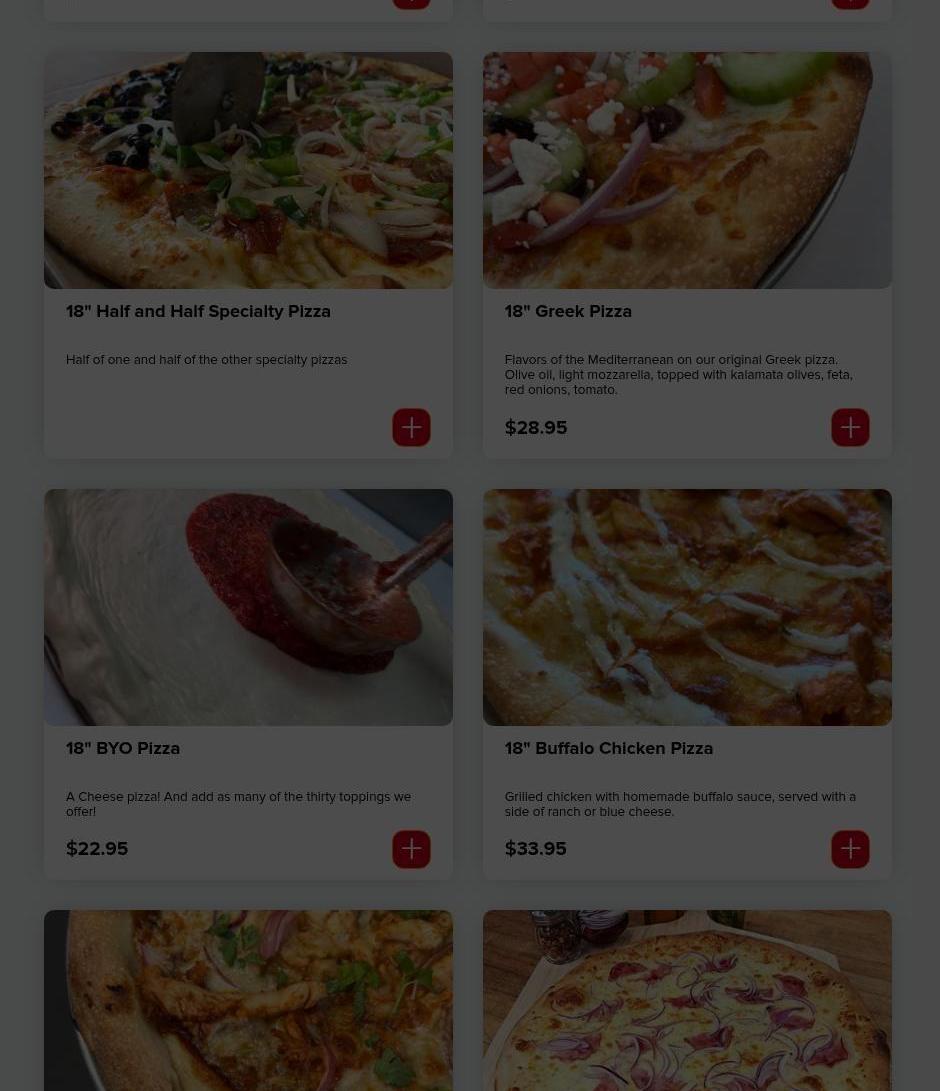Open the 18" BYO Pizza item

point(123,748)
